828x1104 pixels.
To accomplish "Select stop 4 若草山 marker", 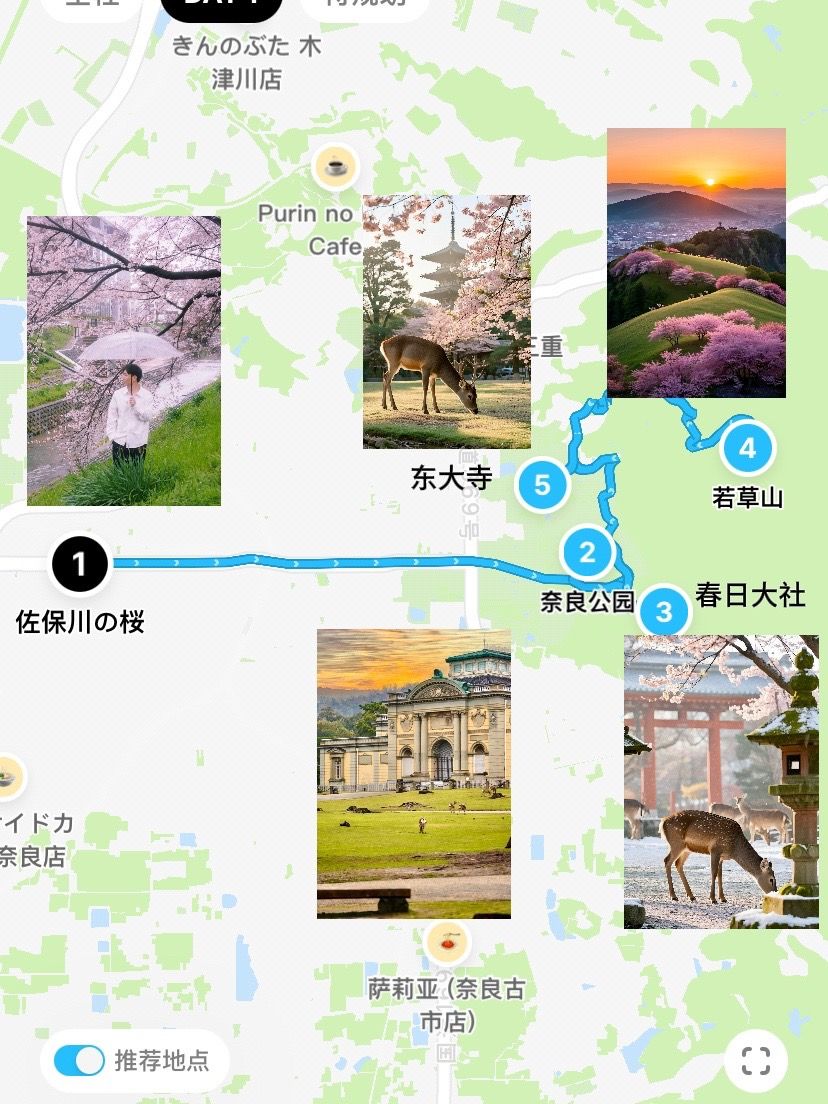I will [x=747, y=449].
